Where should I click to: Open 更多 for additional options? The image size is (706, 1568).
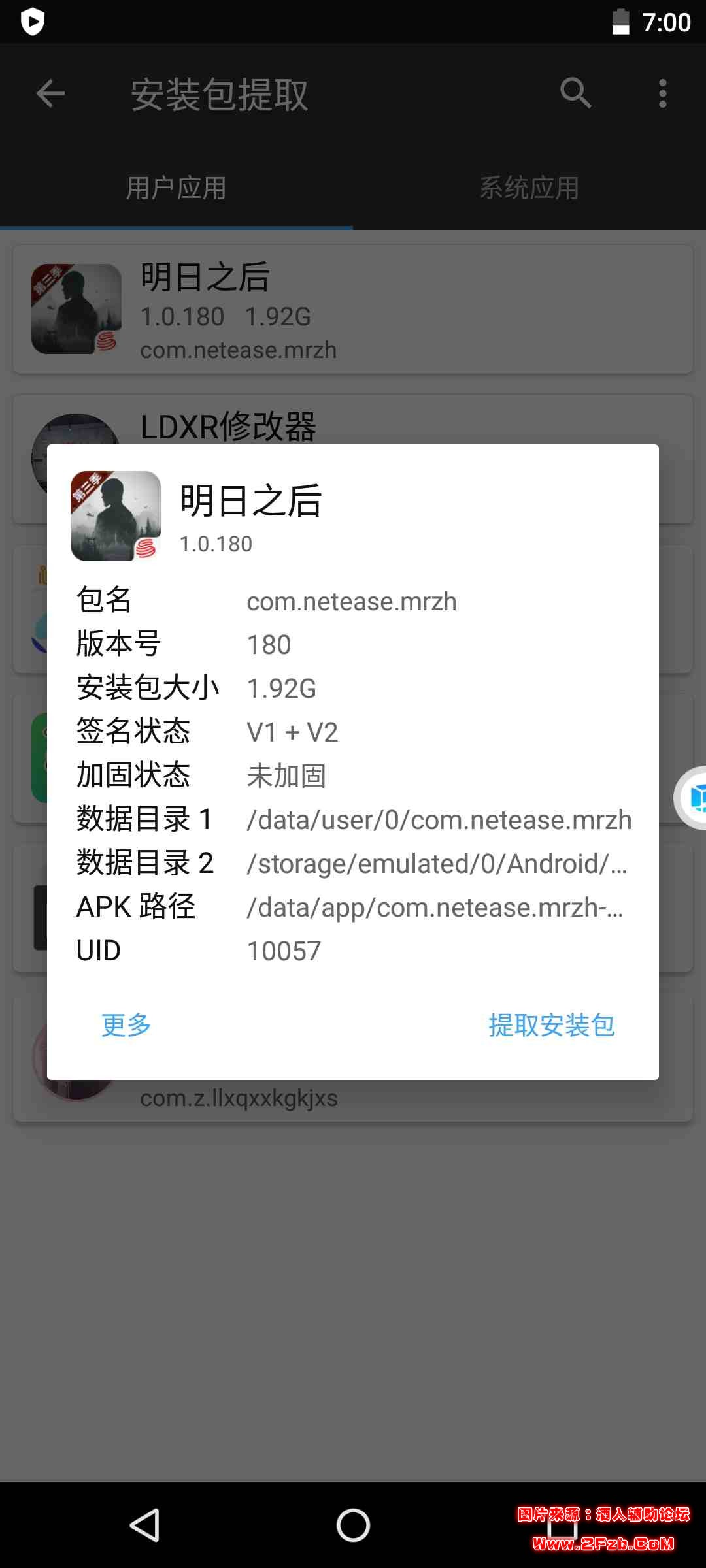[x=125, y=1026]
